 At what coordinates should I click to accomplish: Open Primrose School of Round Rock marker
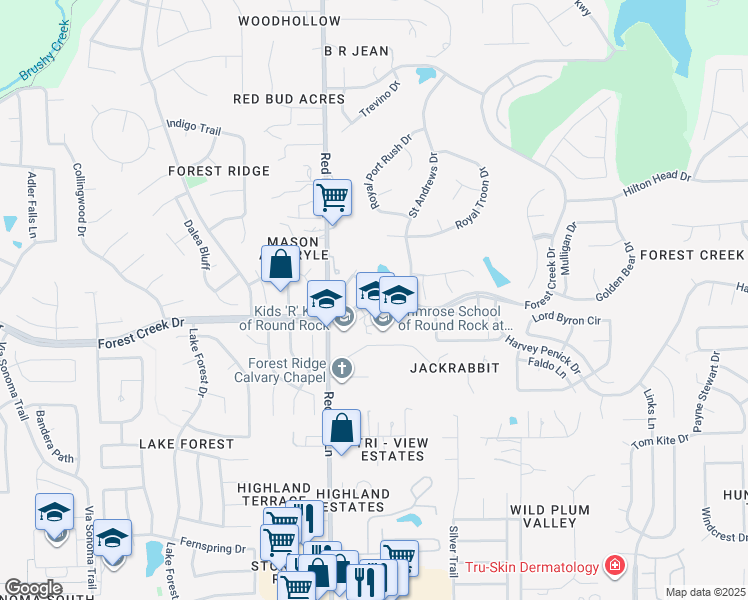[384, 319]
